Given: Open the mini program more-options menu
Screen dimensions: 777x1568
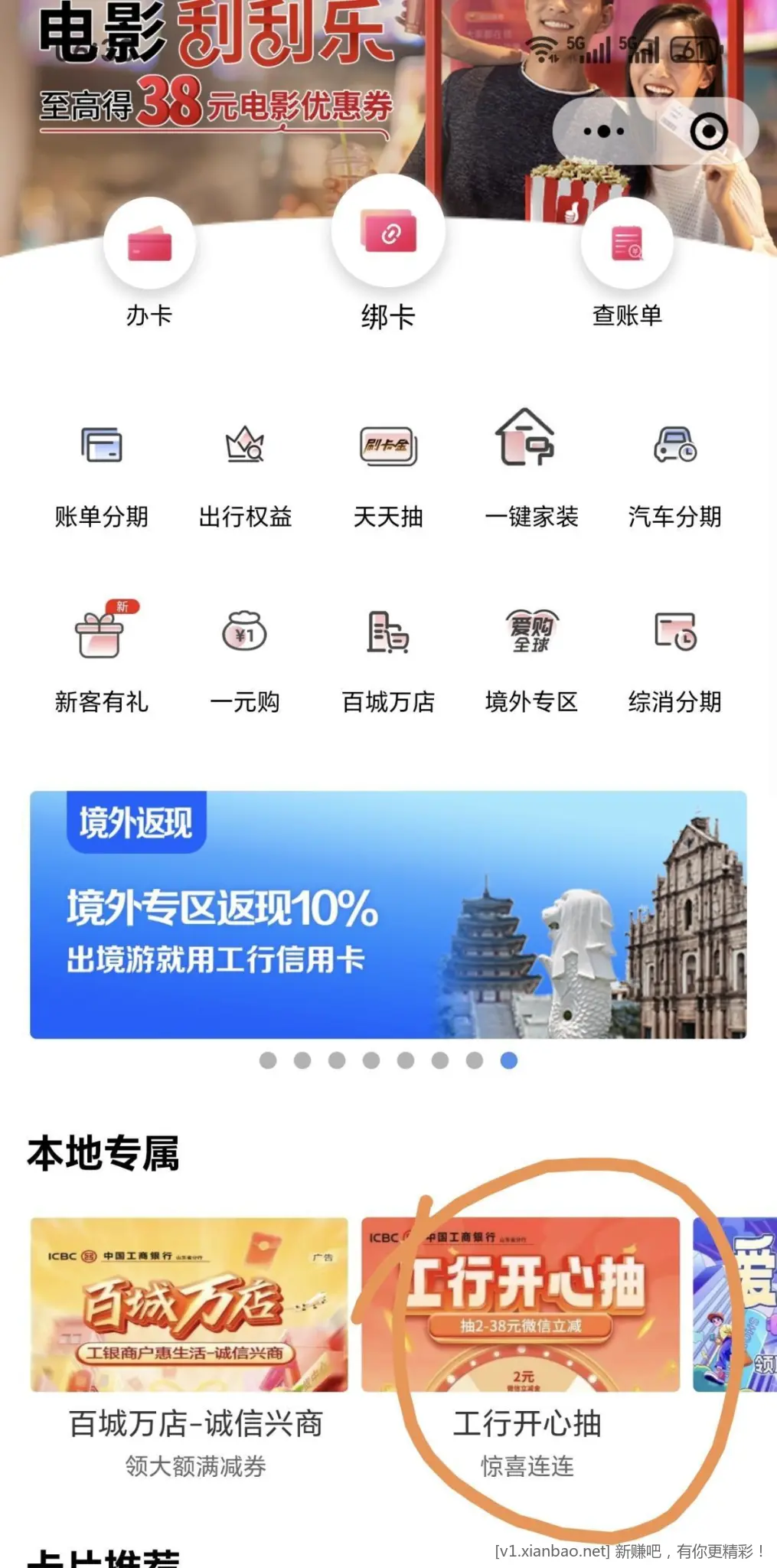Looking at the screenshot, I should [x=604, y=132].
